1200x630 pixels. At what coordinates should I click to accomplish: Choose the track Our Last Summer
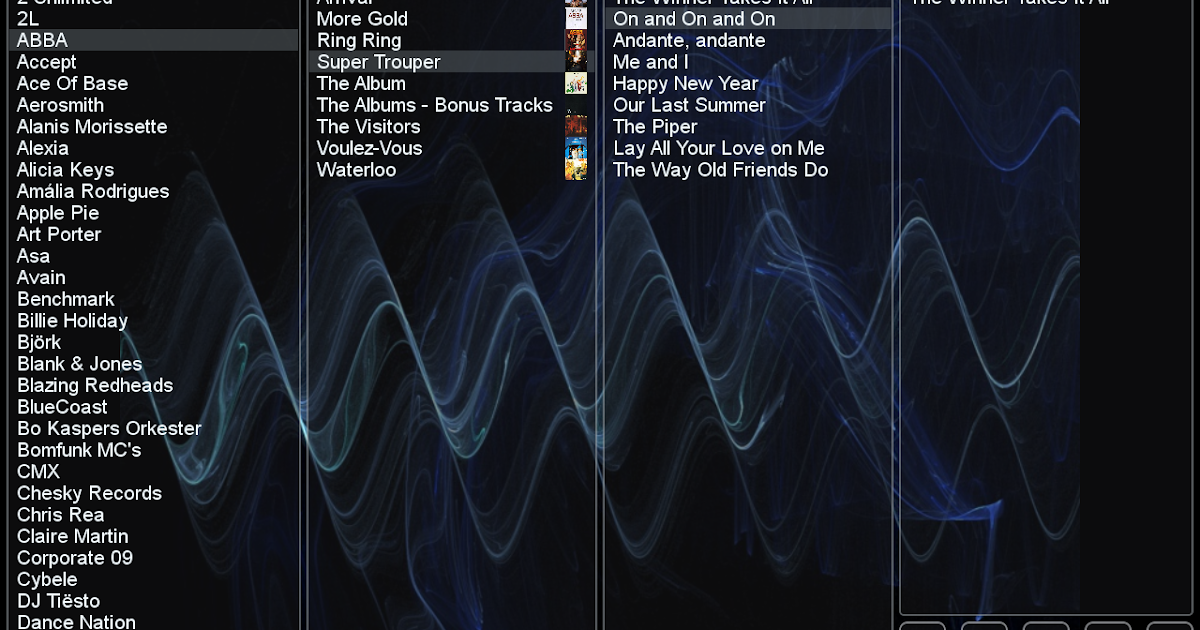tap(689, 105)
